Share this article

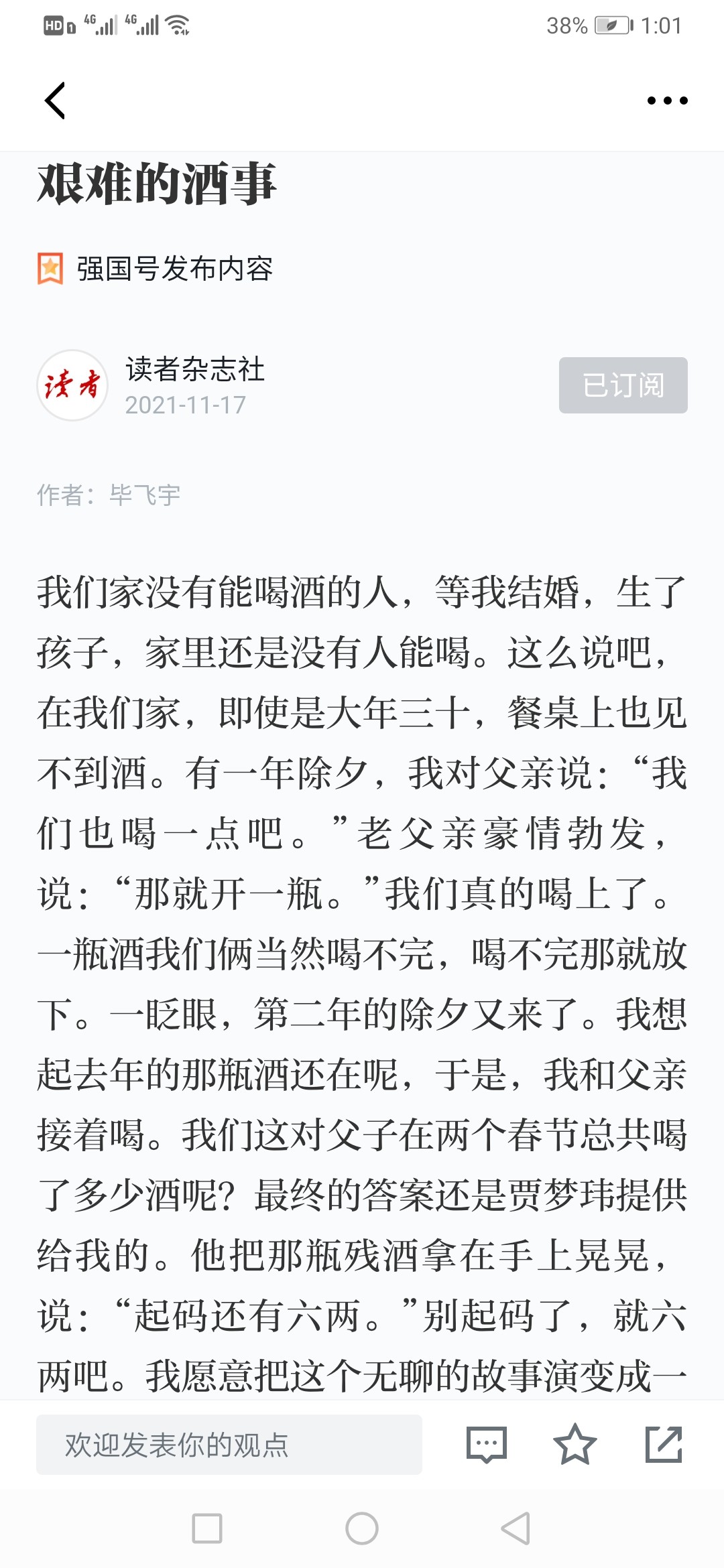point(664,1445)
